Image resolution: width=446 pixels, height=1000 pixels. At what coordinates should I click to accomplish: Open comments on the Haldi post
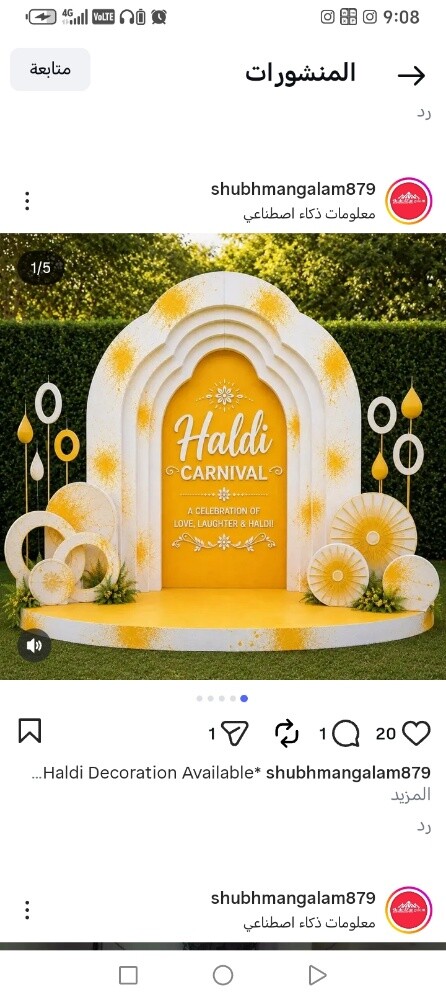[346, 733]
